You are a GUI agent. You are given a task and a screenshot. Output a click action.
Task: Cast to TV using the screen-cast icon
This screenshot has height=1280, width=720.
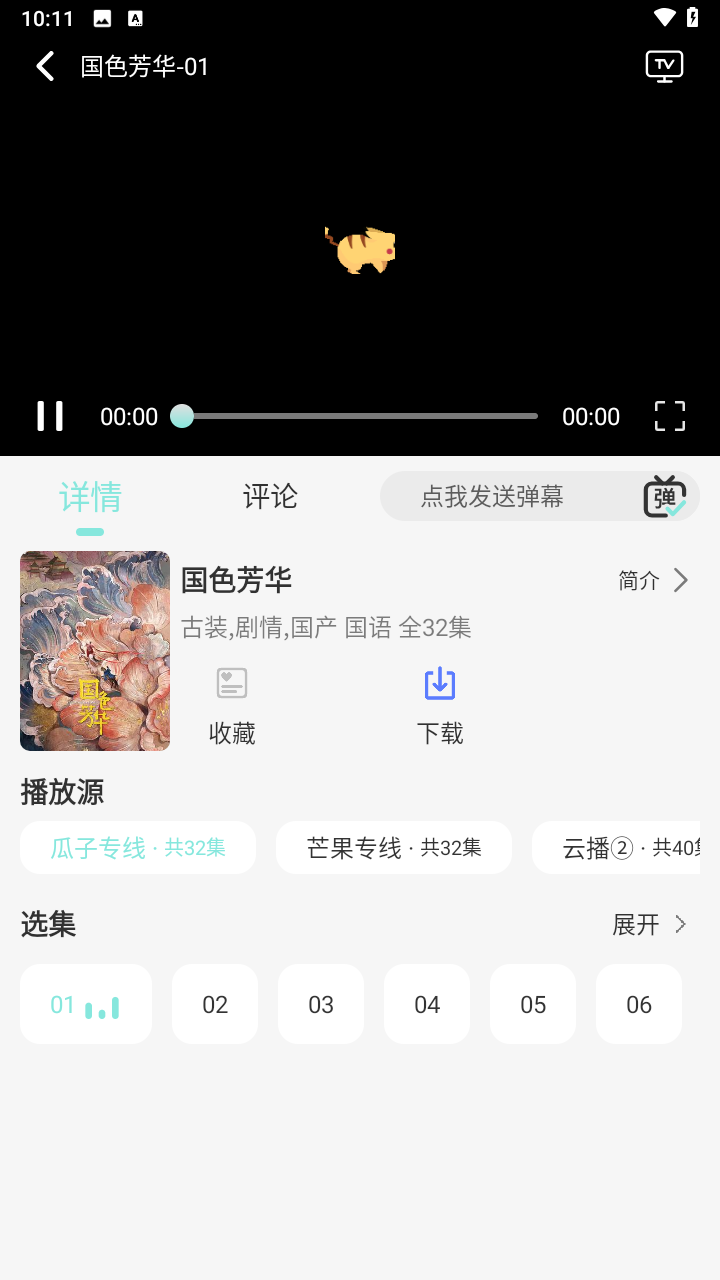[x=663, y=65]
